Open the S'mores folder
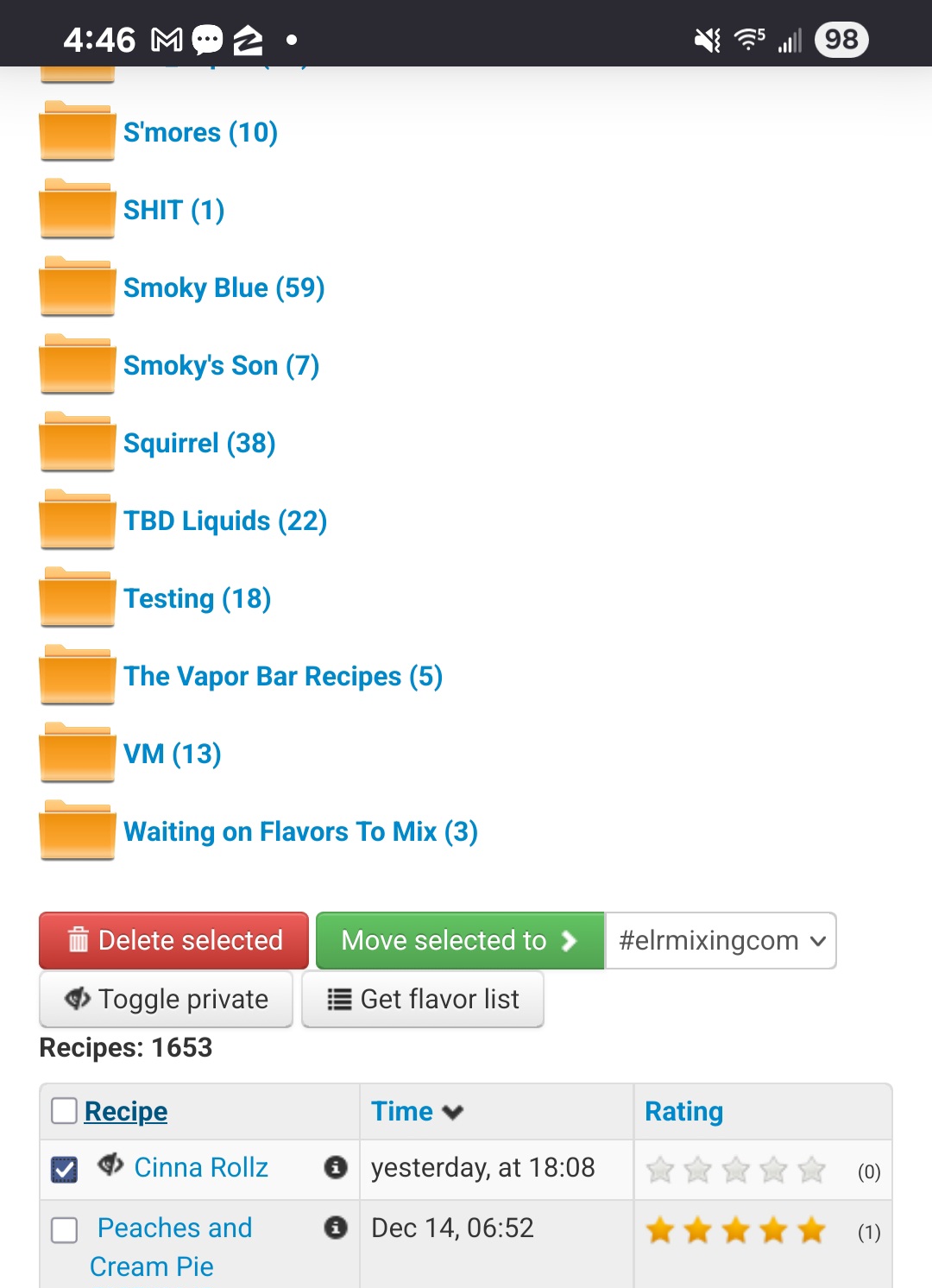Viewport: 932px width, 1288px height. coord(199,133)
